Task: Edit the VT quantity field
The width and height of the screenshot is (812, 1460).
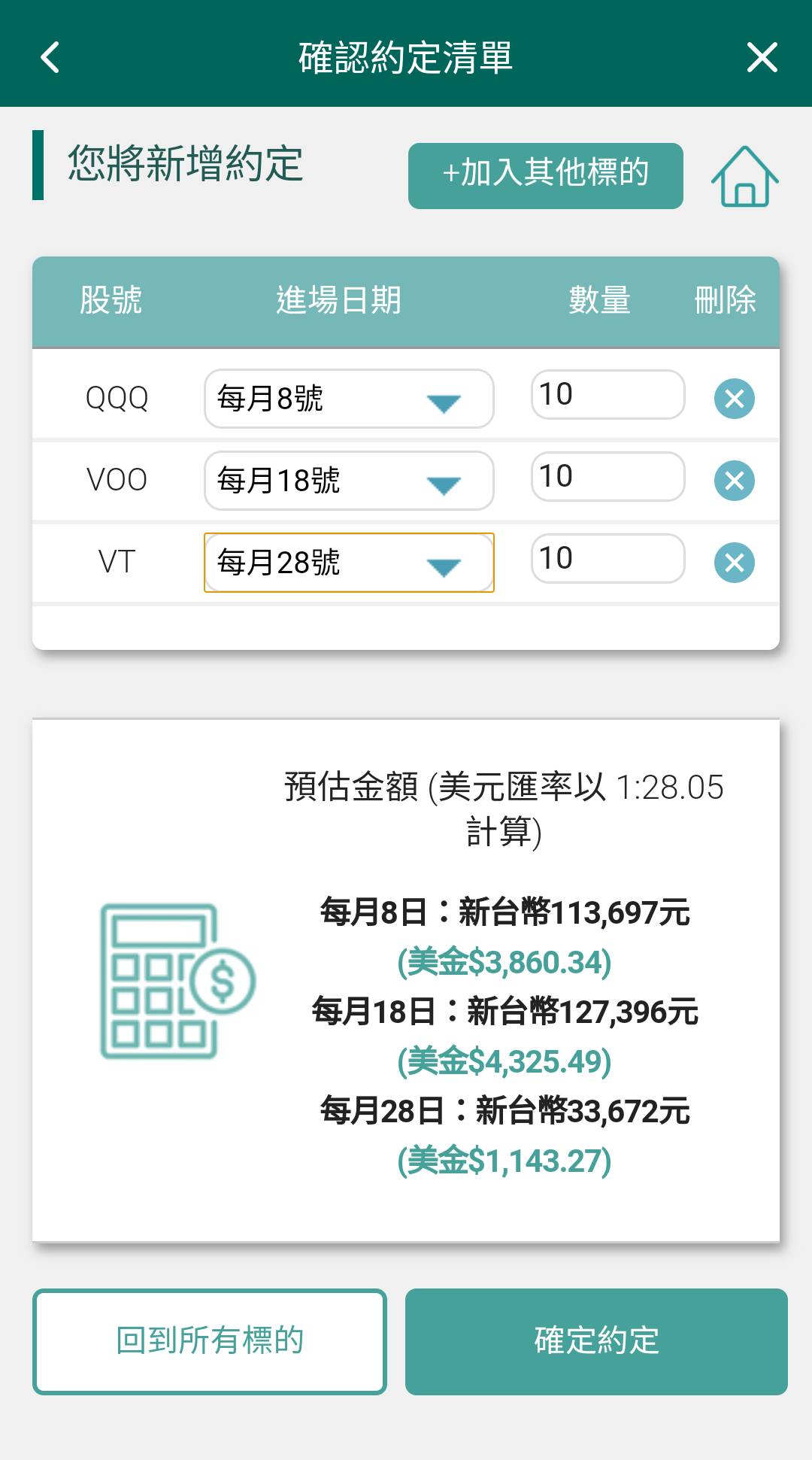Action: [607, 559]
